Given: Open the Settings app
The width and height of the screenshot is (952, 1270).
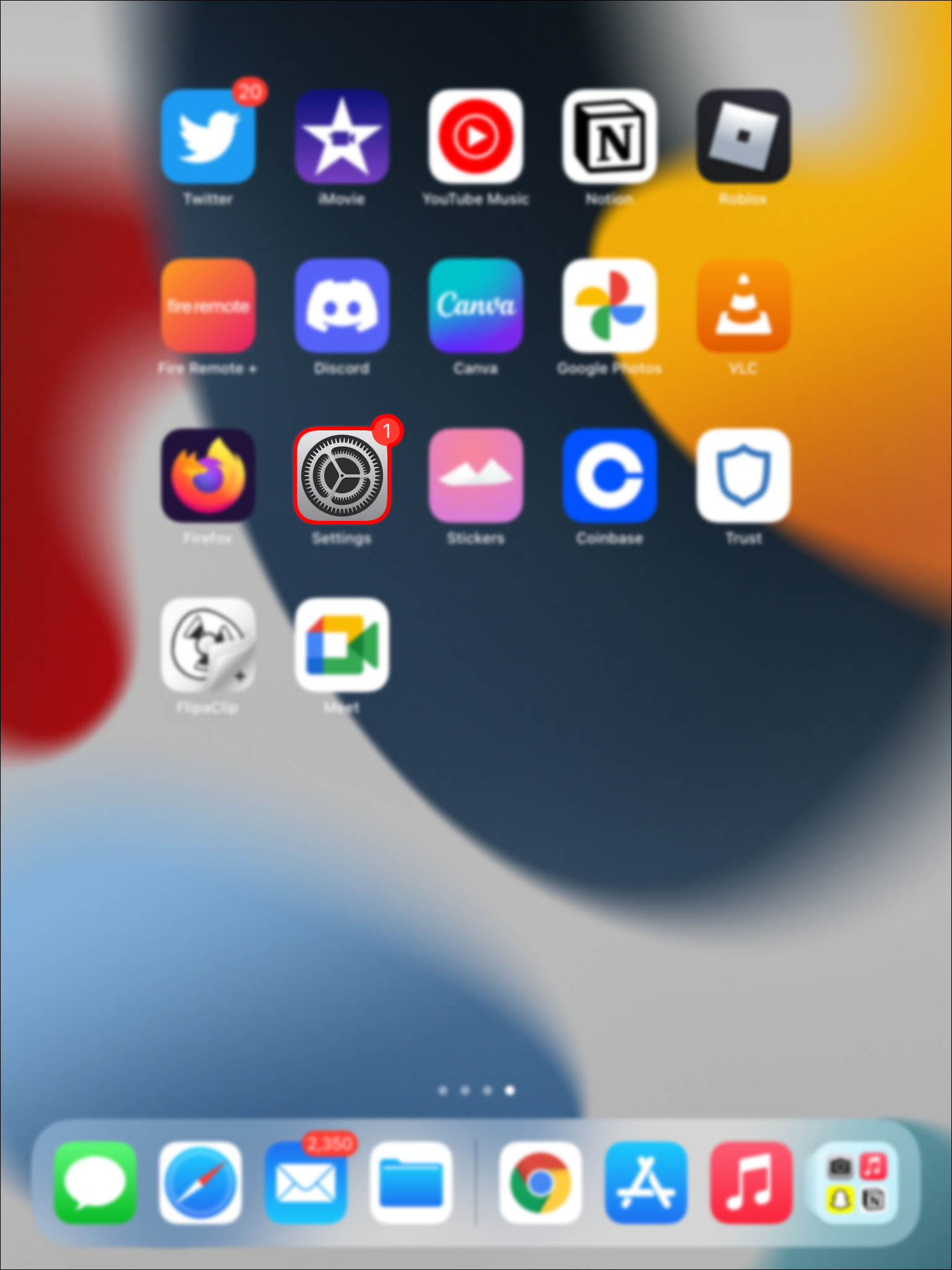Looking at the screenshot, I should [x=342, y=476].
